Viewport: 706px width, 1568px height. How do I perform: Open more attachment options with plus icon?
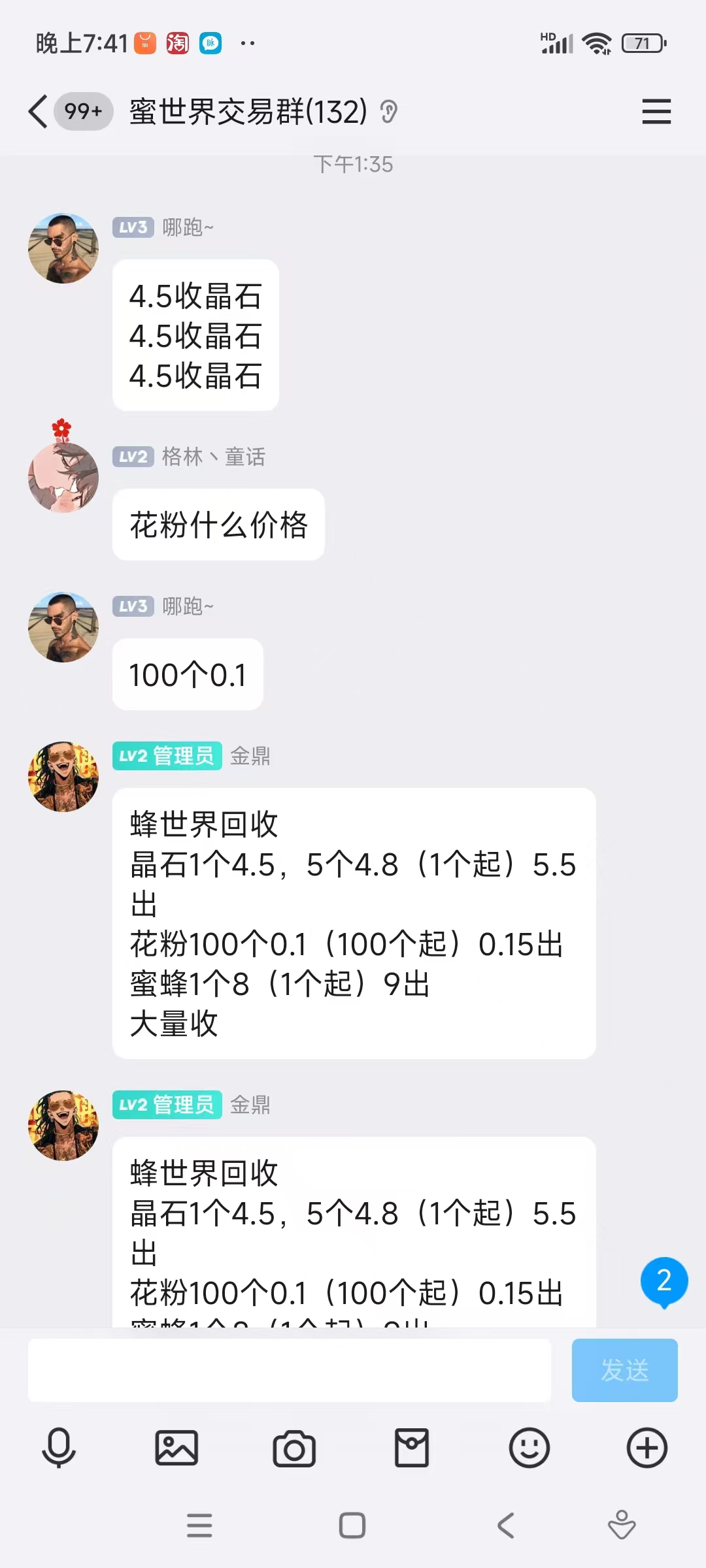point(647,1448)
